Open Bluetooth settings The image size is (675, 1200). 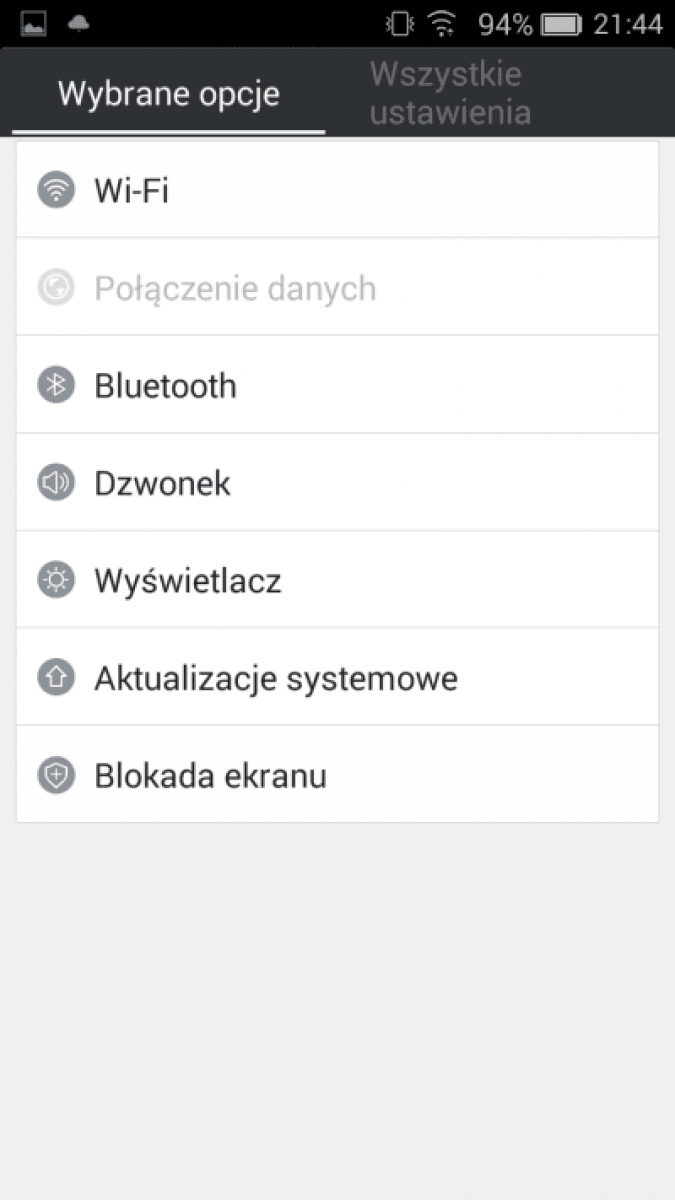[x=336, y=385]
